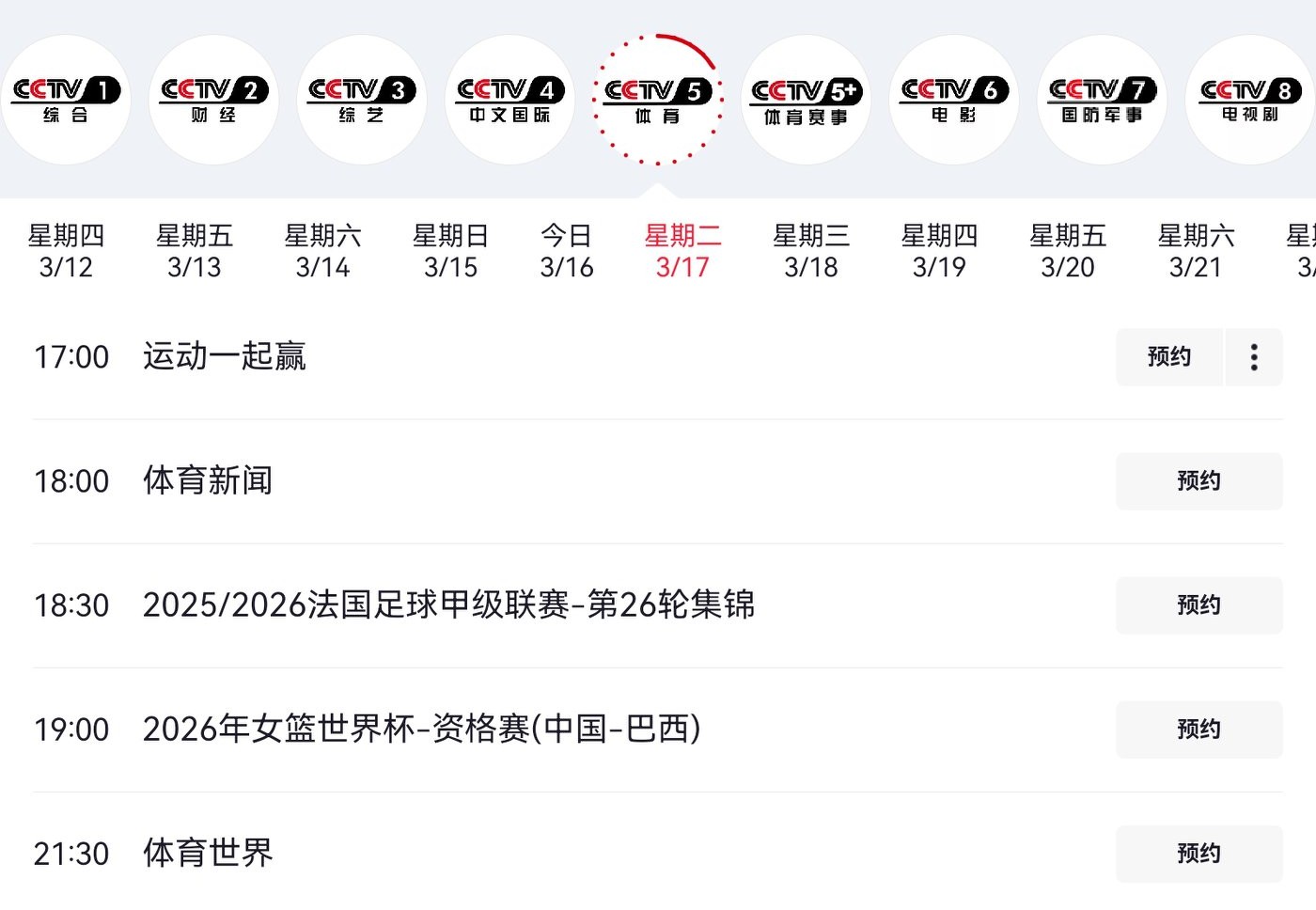Open more options for 运动一起赢
The image size is (1316, 910).
[x=1254, y=357]
